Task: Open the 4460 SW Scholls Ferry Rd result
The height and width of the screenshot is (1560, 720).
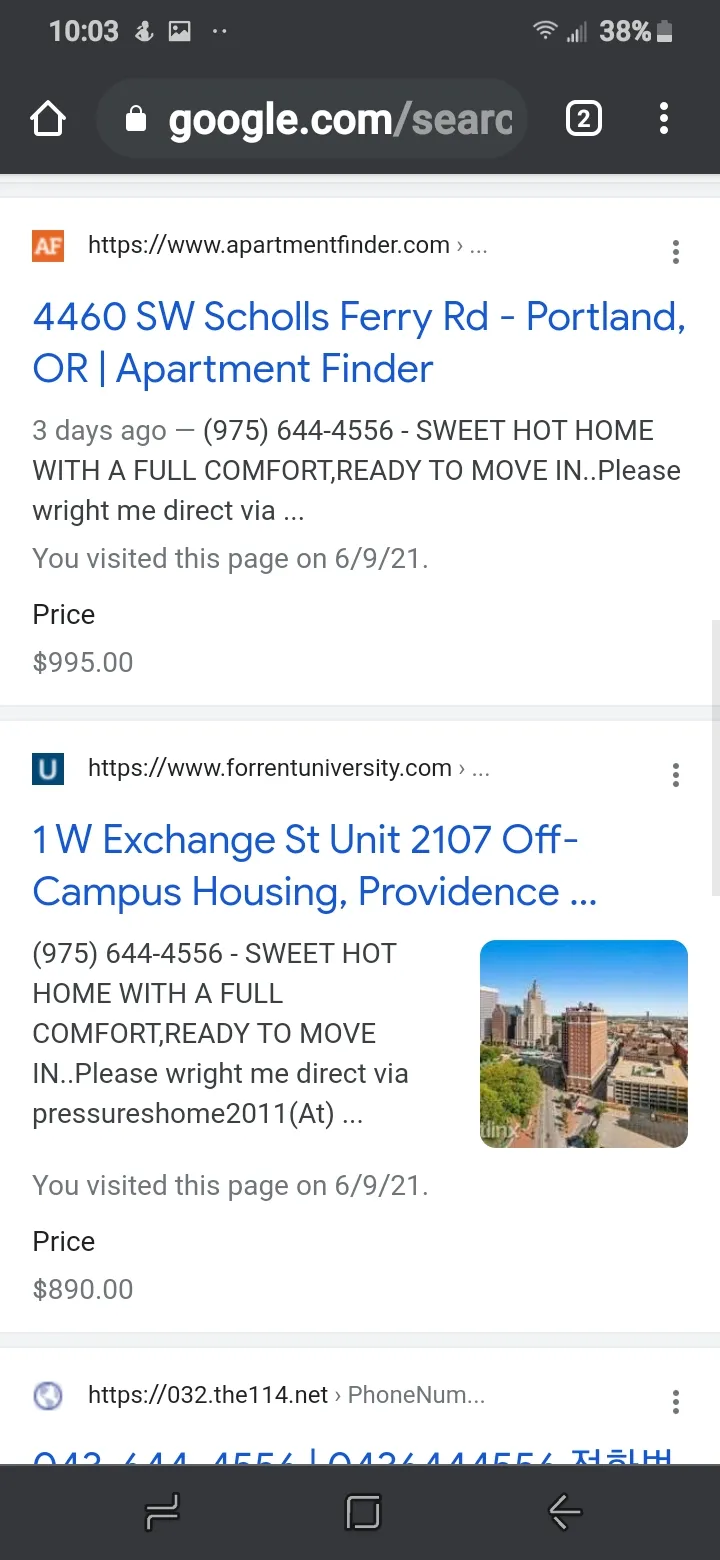Action: [359, 343]
